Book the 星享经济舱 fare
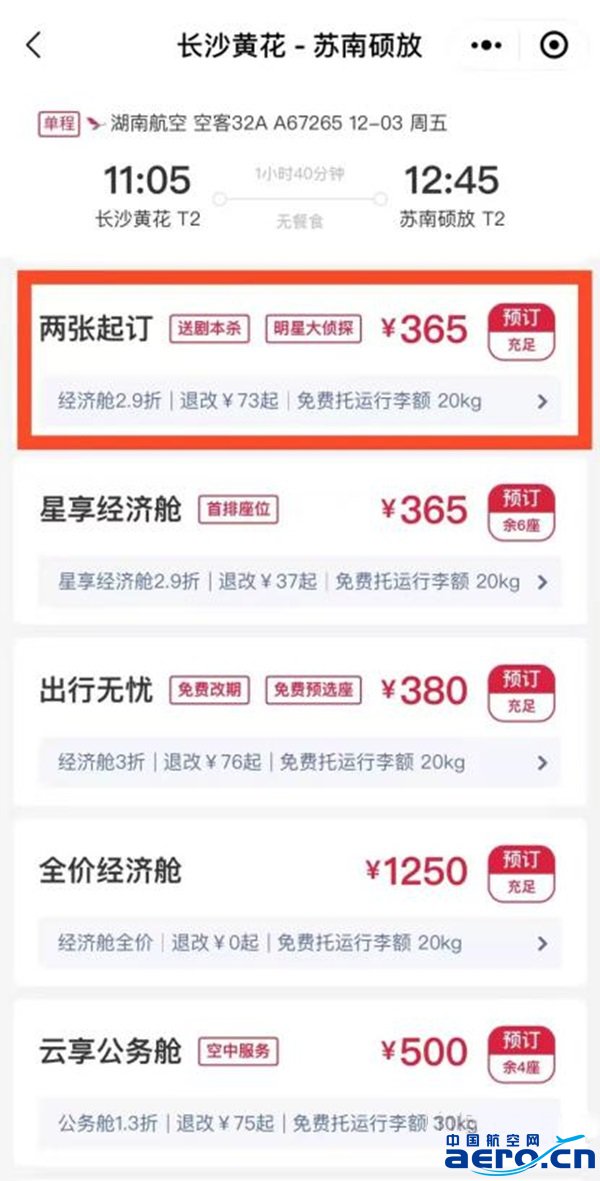Viewport: 600px width, 1181px height. pos(520,513)
